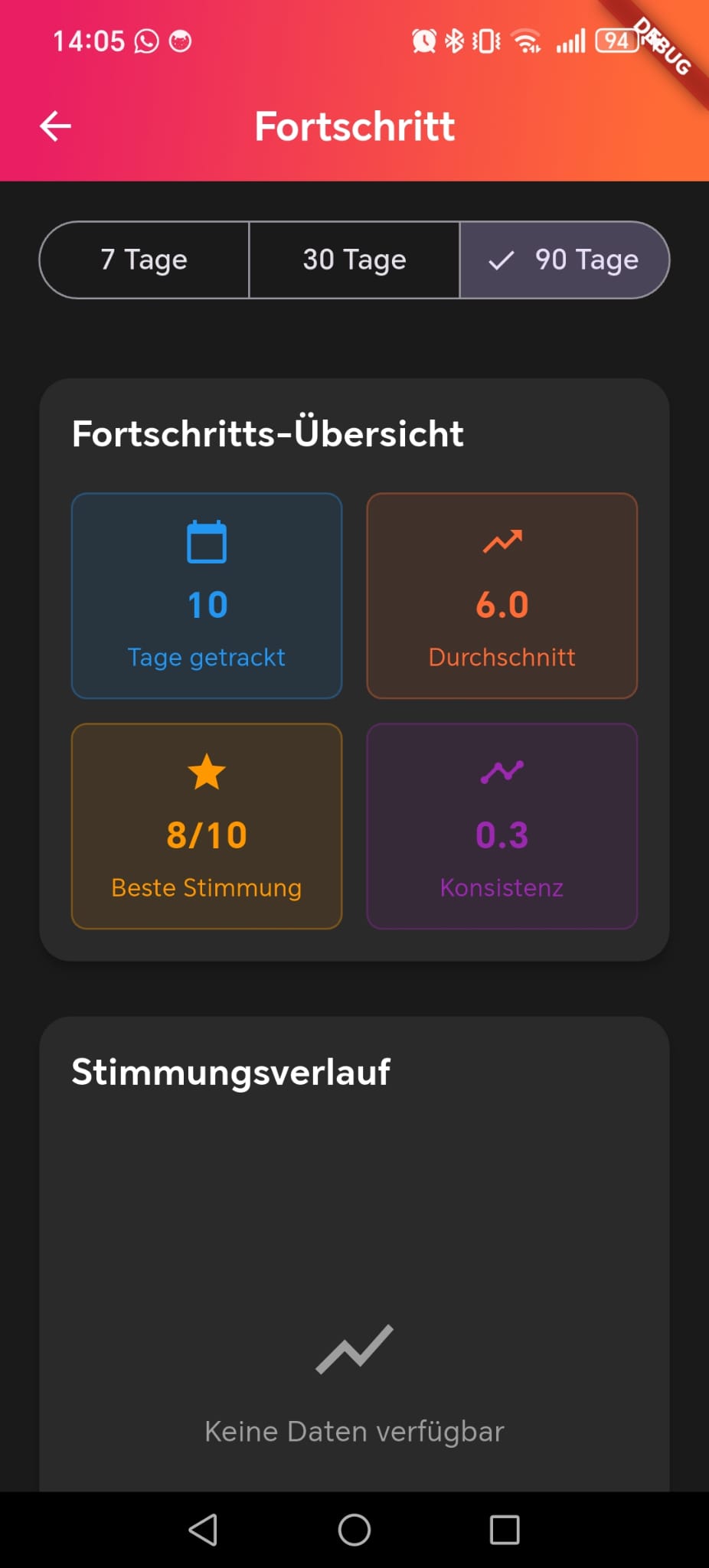Expand the Stimmungsverlauf section
The height and width of the screenshot is (1568, 709).
231,1072
